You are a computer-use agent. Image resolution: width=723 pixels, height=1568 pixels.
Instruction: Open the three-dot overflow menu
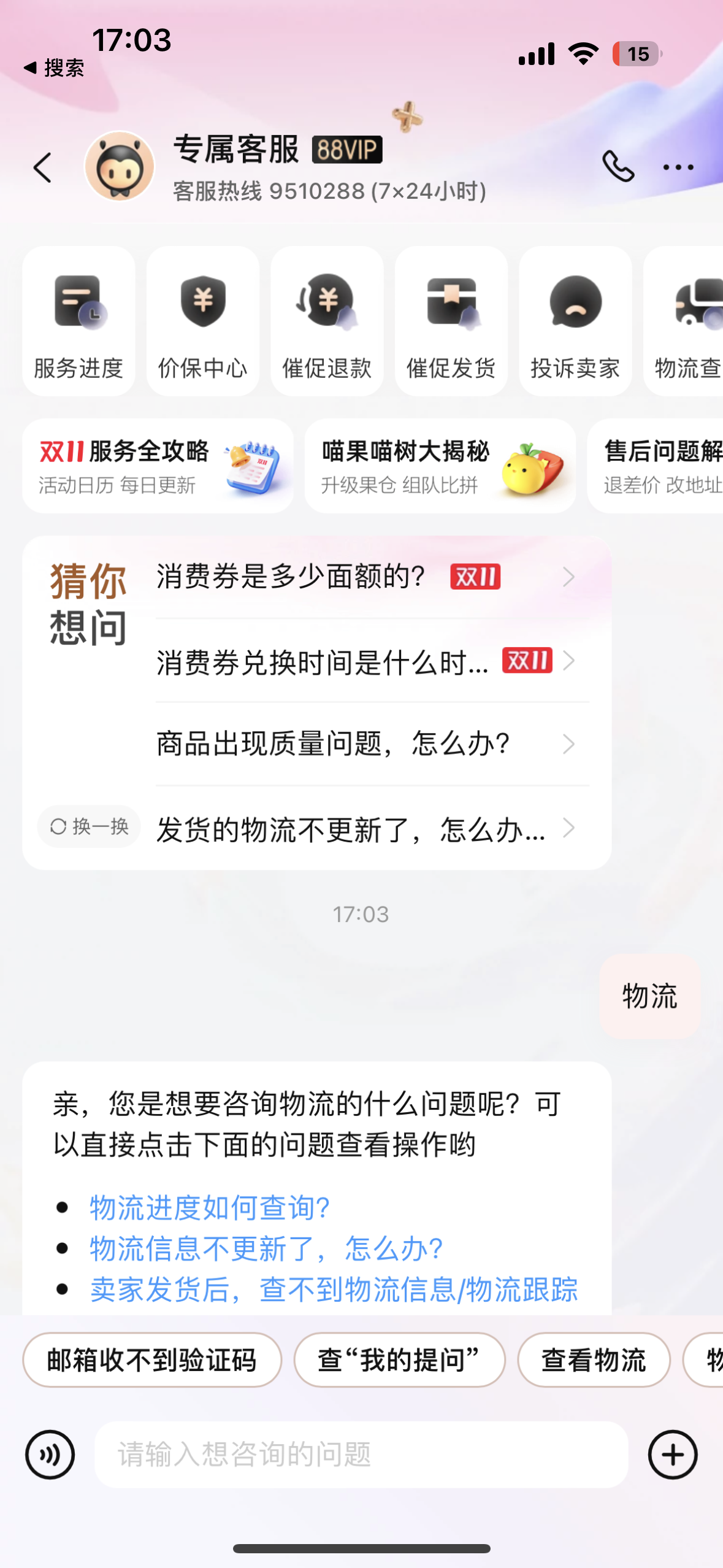coord(678,167)
